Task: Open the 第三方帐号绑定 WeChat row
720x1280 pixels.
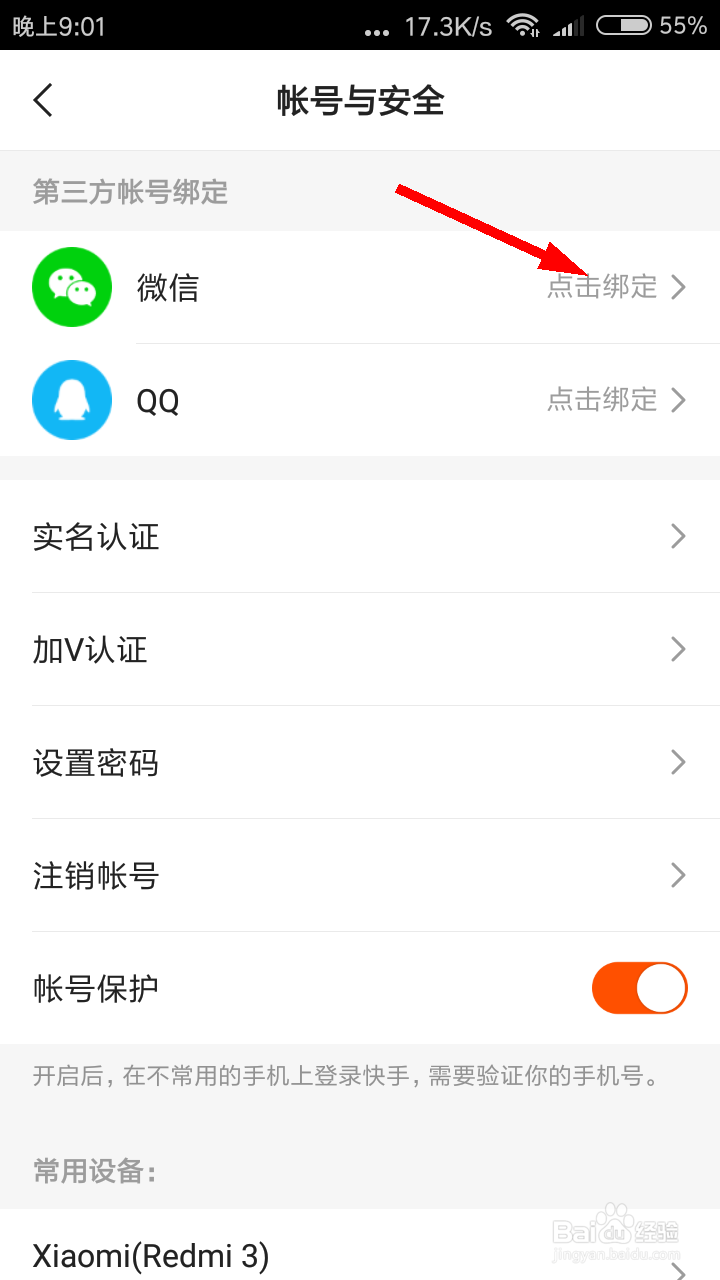Action: (x=300, y=287)
